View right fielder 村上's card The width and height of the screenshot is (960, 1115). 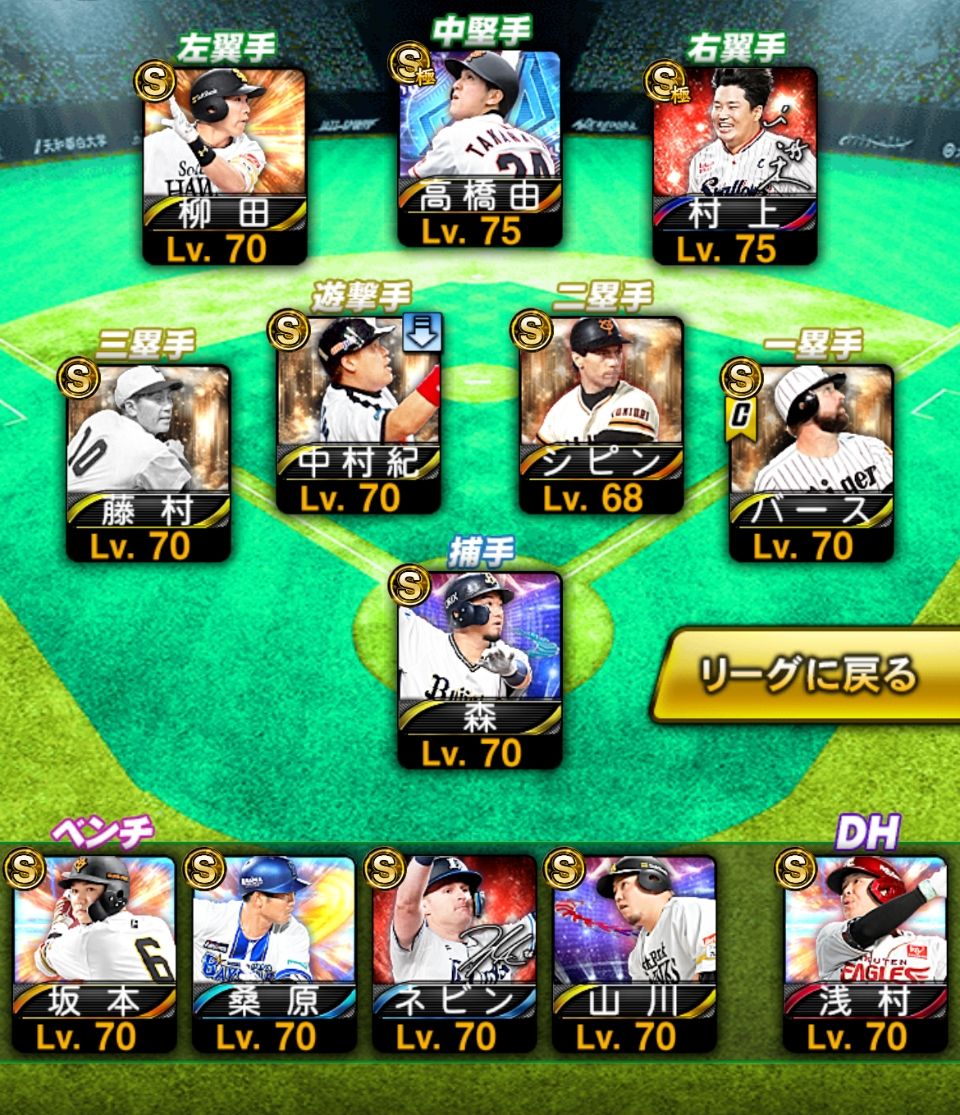735,165
